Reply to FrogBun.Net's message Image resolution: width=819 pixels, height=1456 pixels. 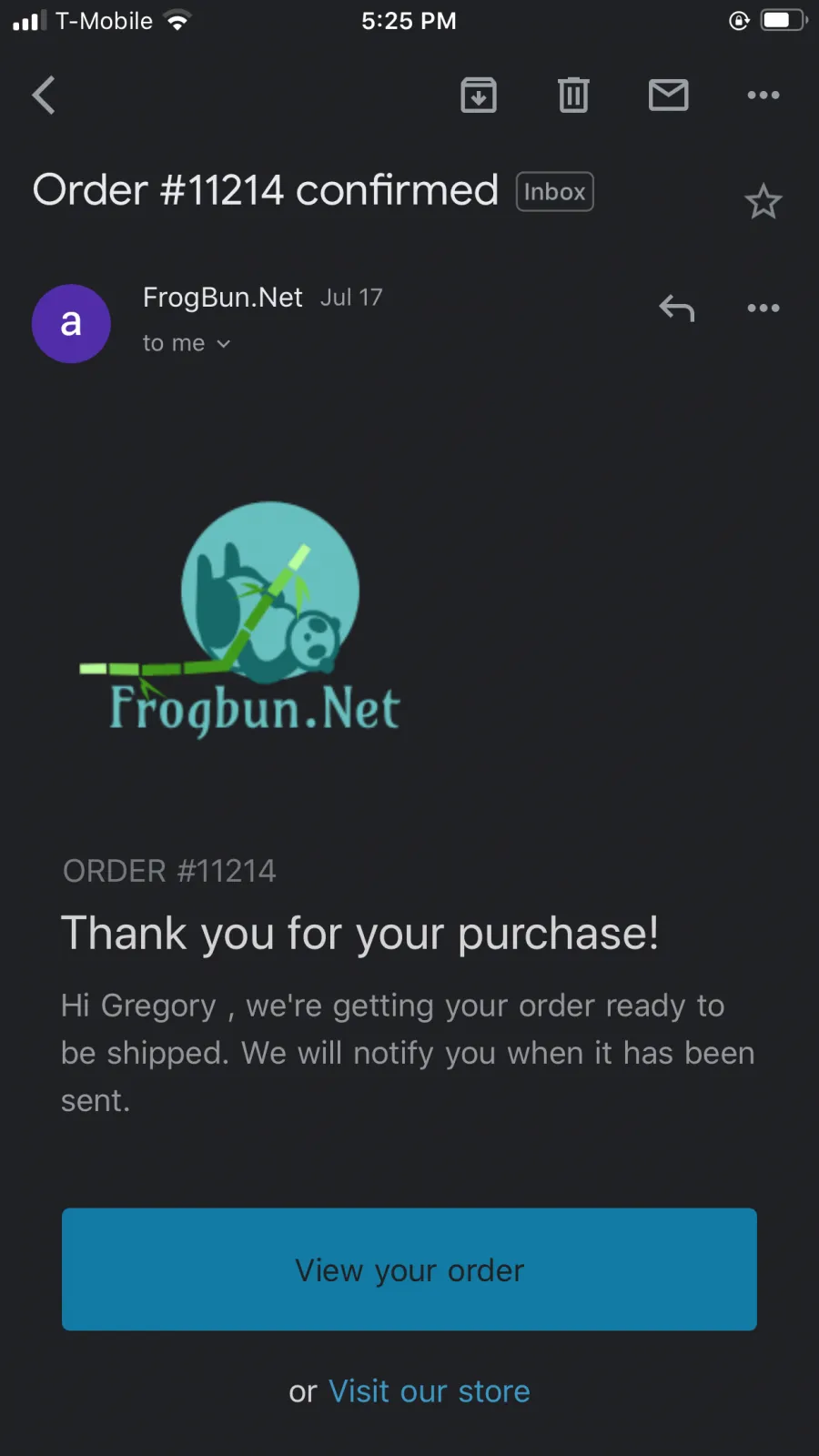(677, 308)
